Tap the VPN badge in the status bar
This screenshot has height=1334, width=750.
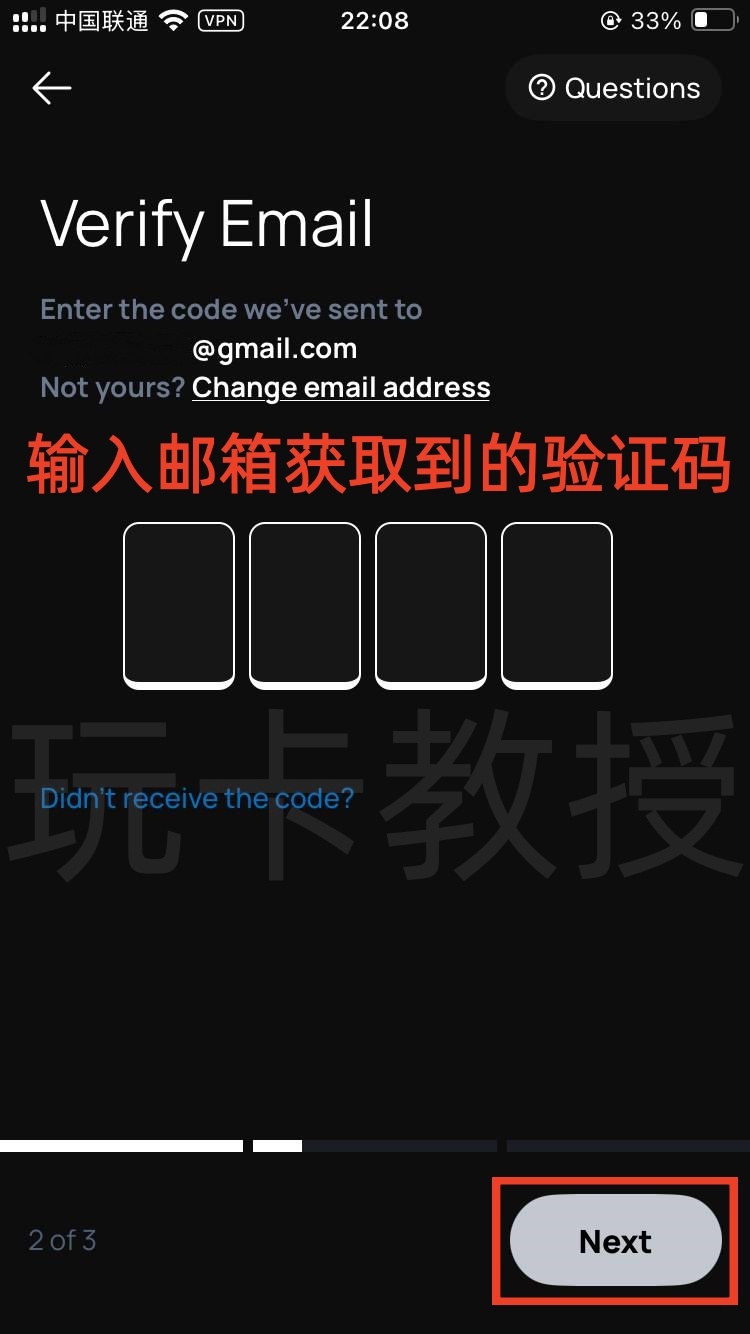[219, 20]
